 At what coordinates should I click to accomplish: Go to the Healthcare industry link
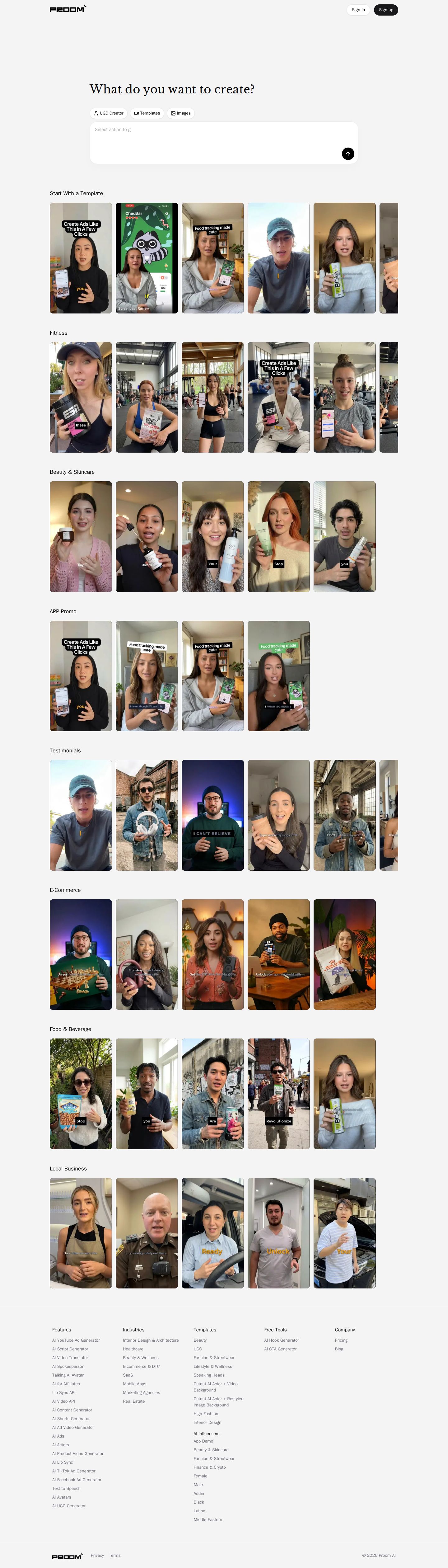pyautogui.click(x=133, y=1349)
